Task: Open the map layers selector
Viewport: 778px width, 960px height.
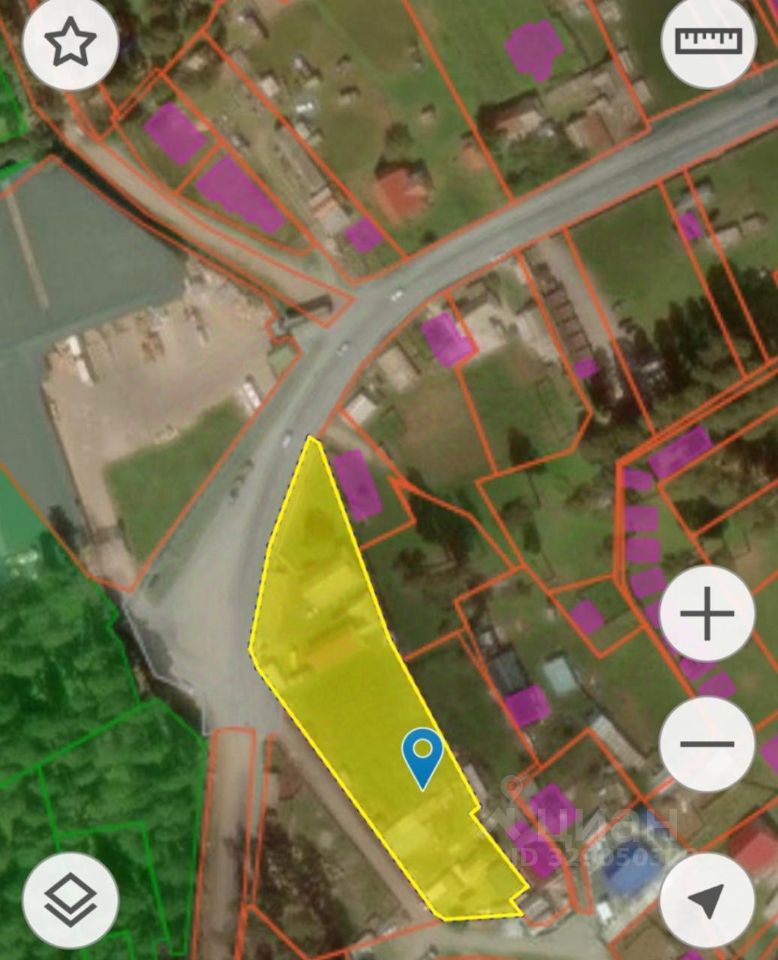Action: click(x=70, y=901)
